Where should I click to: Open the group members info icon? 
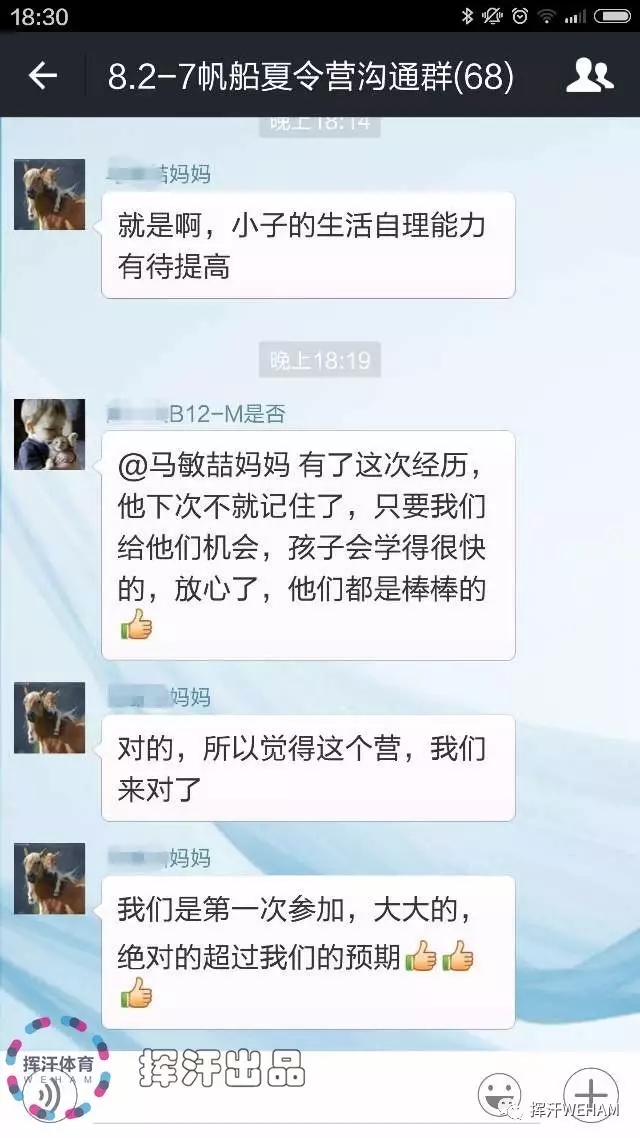(589, 75)
